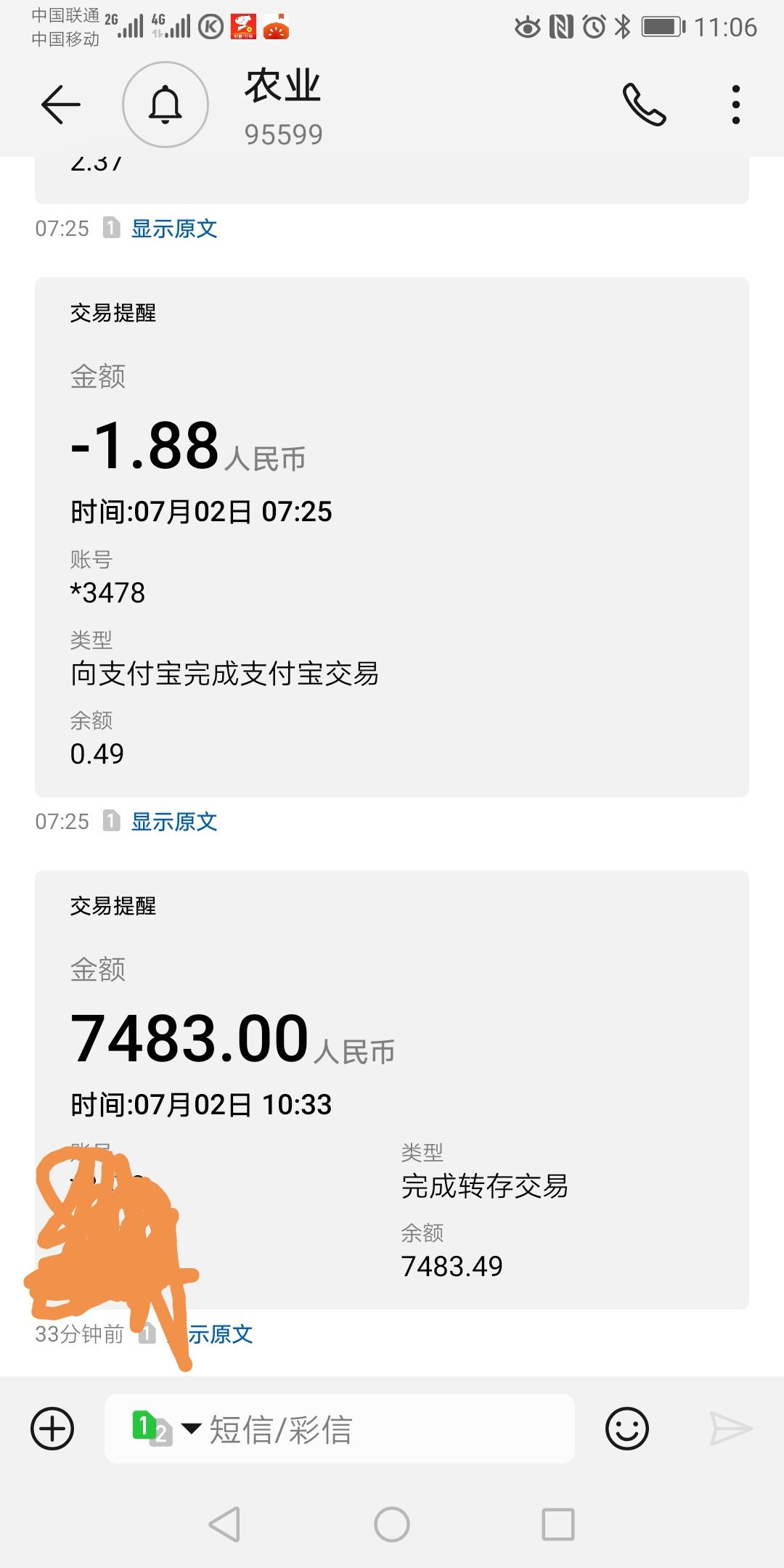Image resolution: width=784 pixels, height=1568 pixels.
Task: Open the notification bell avatar
Action: (166, 105)
